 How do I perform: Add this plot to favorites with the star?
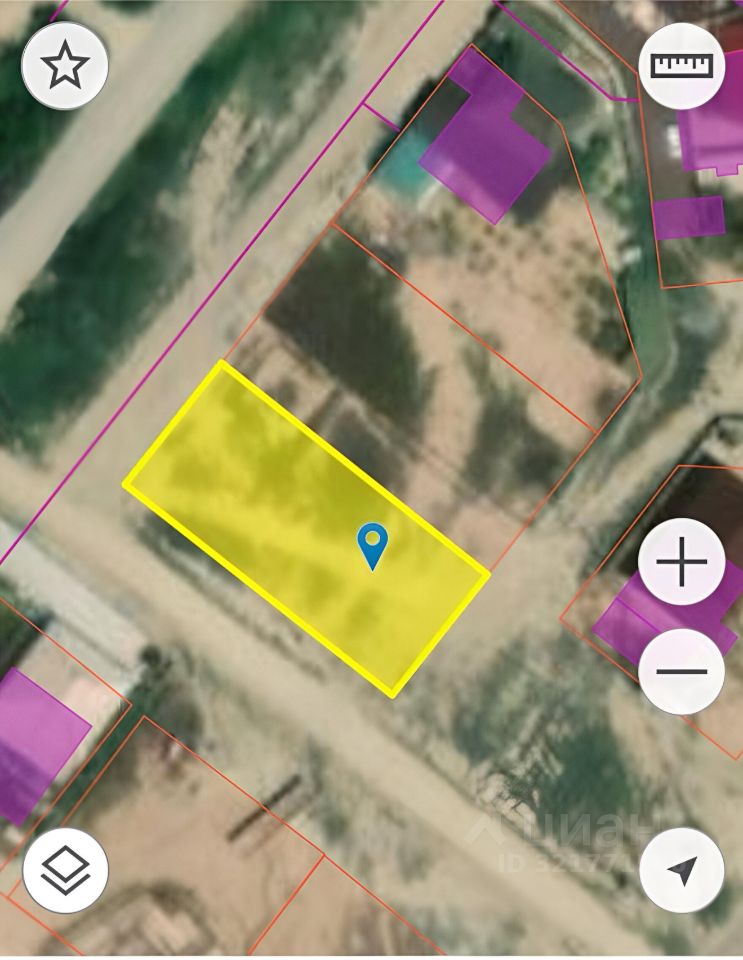65,66
